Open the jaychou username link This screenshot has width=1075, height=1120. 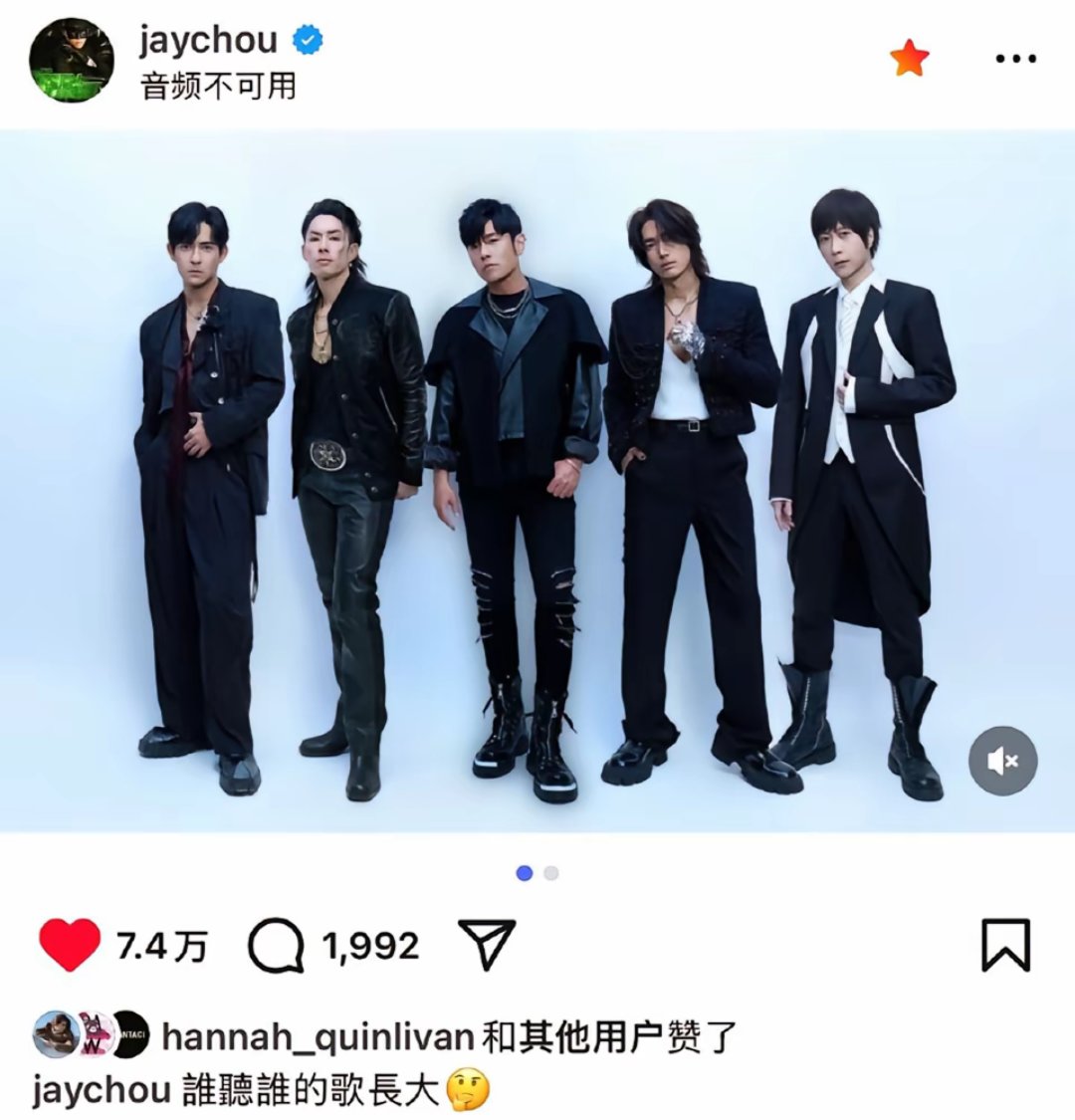pos(208,40)
